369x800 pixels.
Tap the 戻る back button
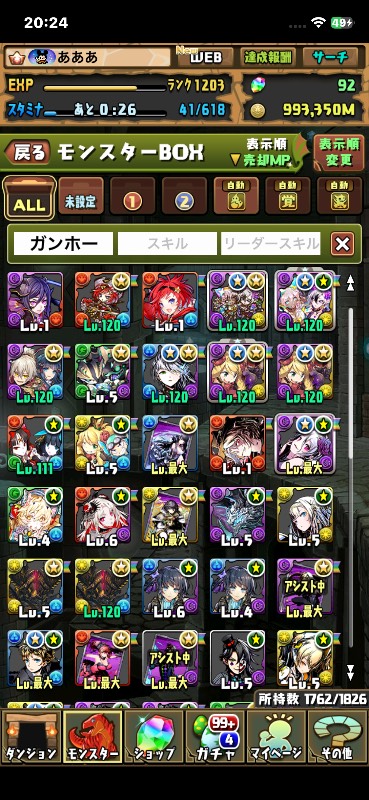[x=28, y=152]
